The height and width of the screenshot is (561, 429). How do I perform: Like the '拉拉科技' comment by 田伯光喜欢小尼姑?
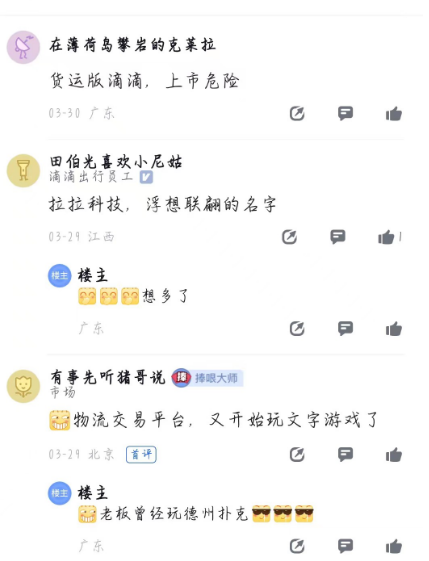click(x=386, y=237)
